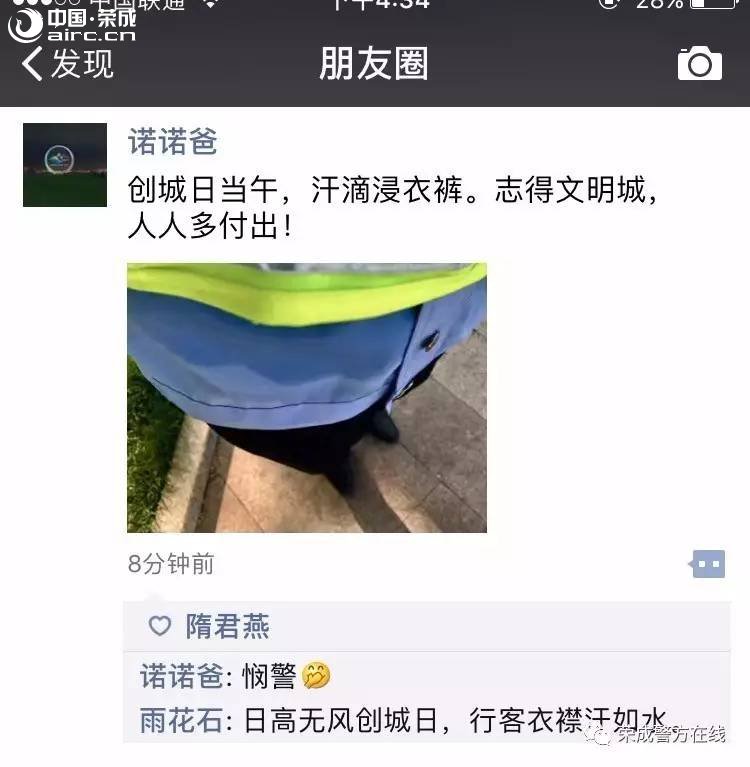The image size is (750, 767).
Task: Open the camera to post a moment
Action: (699, 64)
